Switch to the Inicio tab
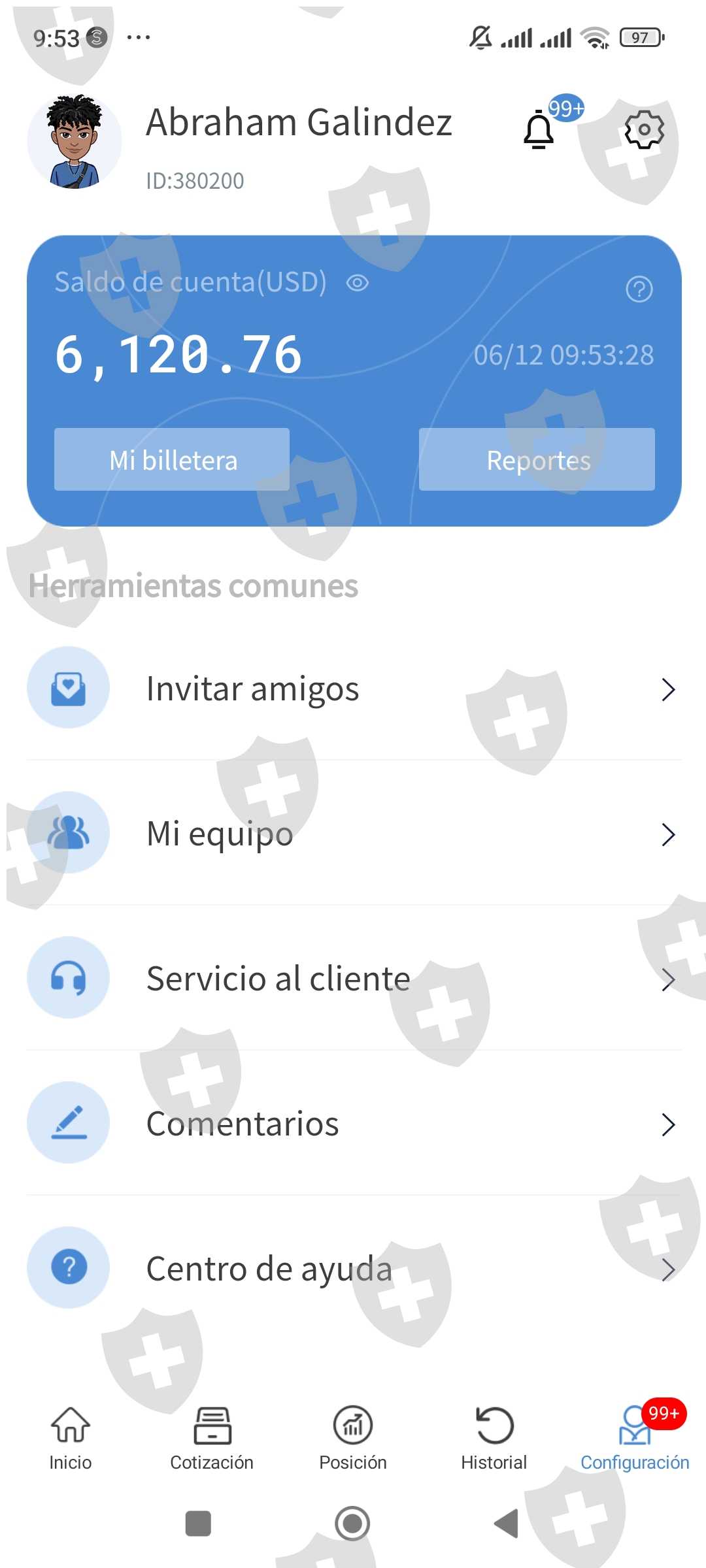This screenshot has width=706, height=1568. point(71,1438)
